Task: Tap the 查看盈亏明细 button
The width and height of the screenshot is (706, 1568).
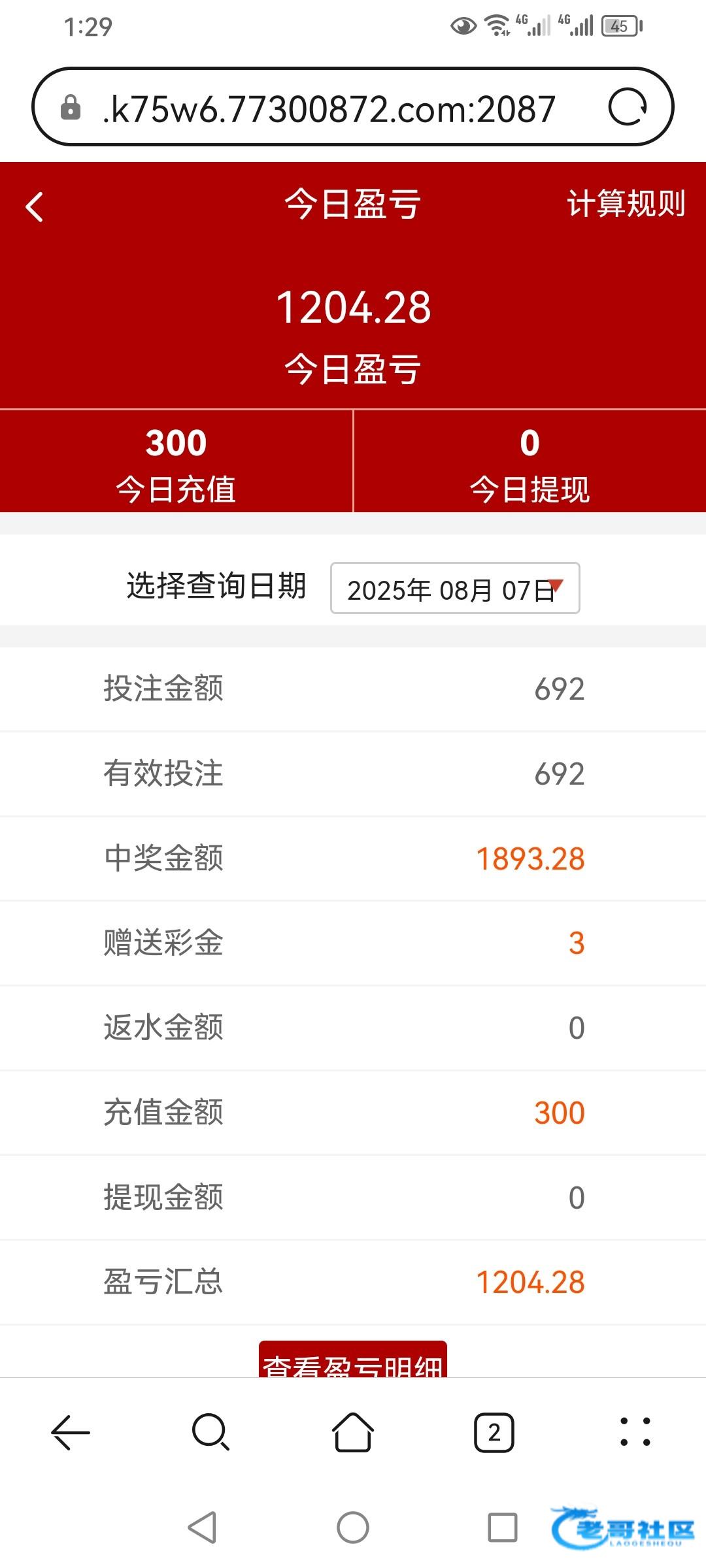Action: coord(353,1359)
